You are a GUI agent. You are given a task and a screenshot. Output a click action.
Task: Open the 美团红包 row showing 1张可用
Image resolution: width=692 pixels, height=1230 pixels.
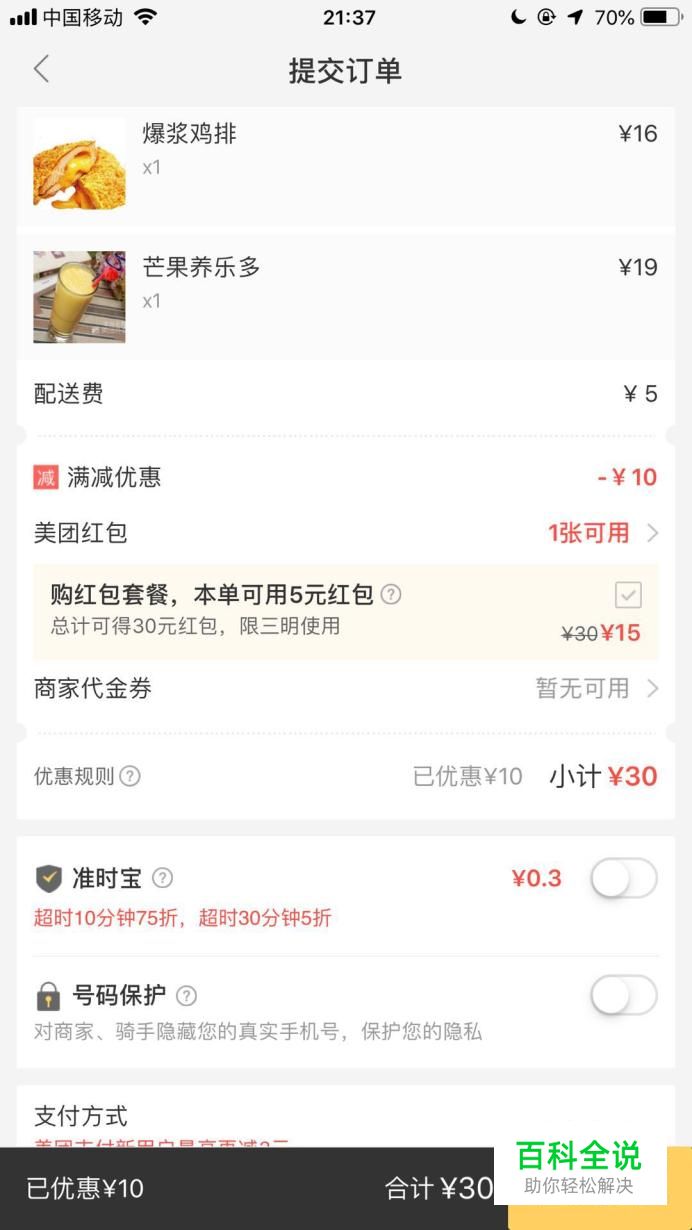click(x=346, y=533)
